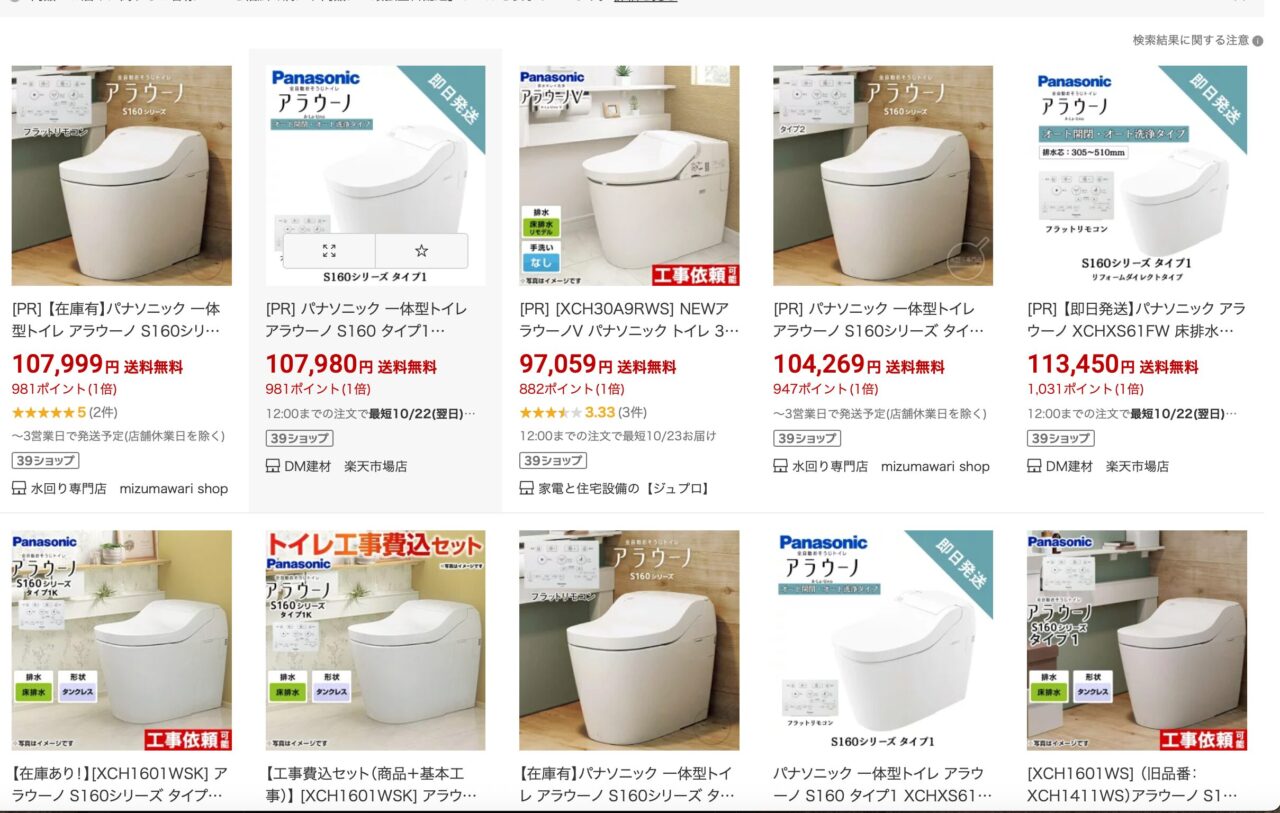Open the [XCH1601WS] (旧品番 XCH1411WS) product image
The height and width of the screenshot is (813, 1280).
pyautogui.click(x=1136, y=640)
